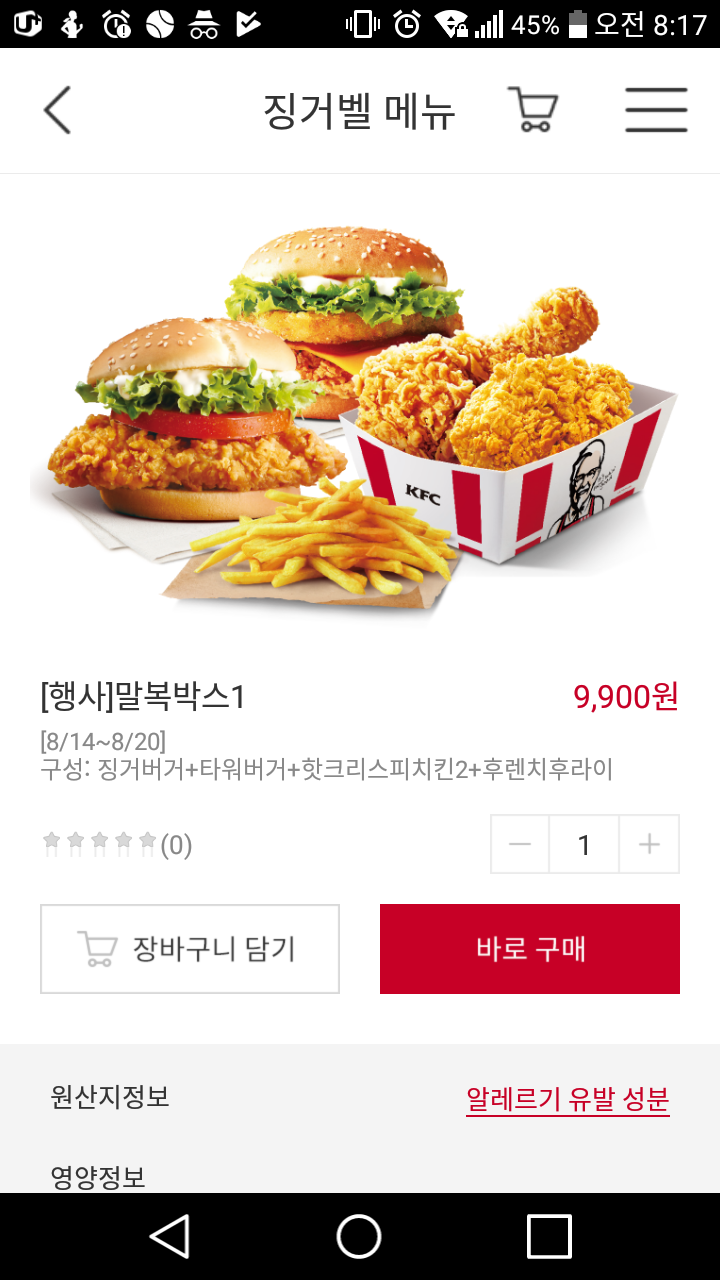
Task: Decrease the quantity with the minus button
Action: [520, 845]
